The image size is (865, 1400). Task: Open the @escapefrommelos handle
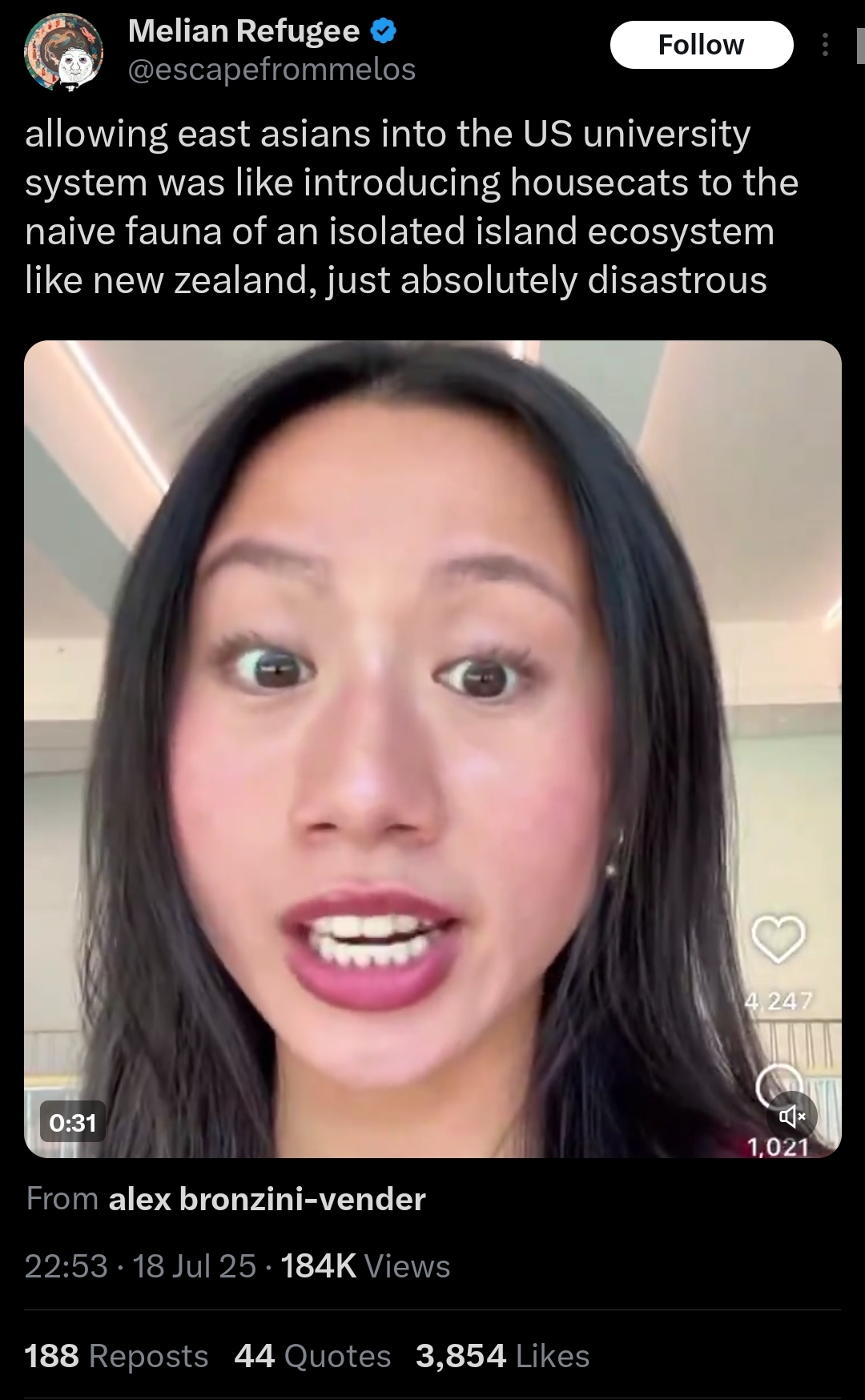(272, 70)
